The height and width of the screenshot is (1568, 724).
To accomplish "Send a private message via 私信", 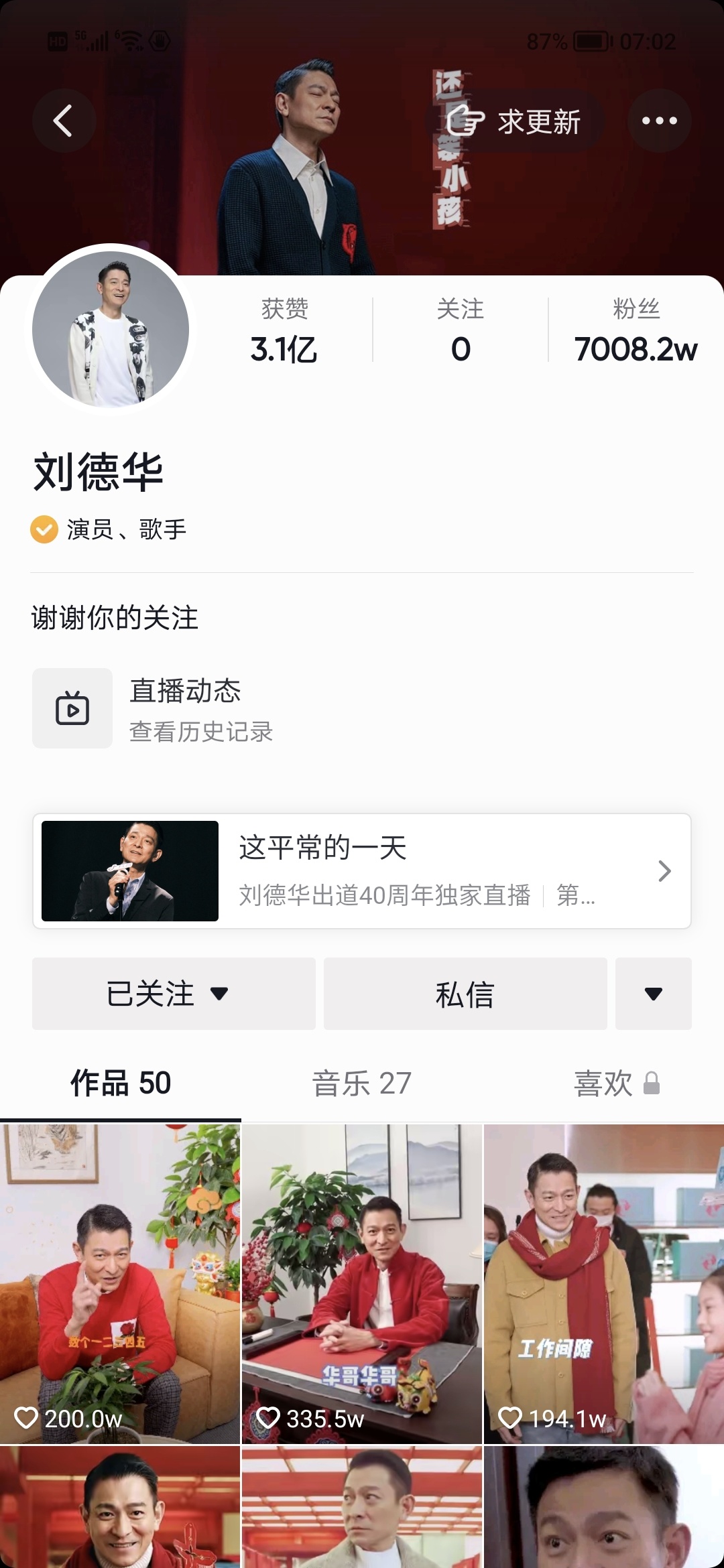I will pos(465,994).
